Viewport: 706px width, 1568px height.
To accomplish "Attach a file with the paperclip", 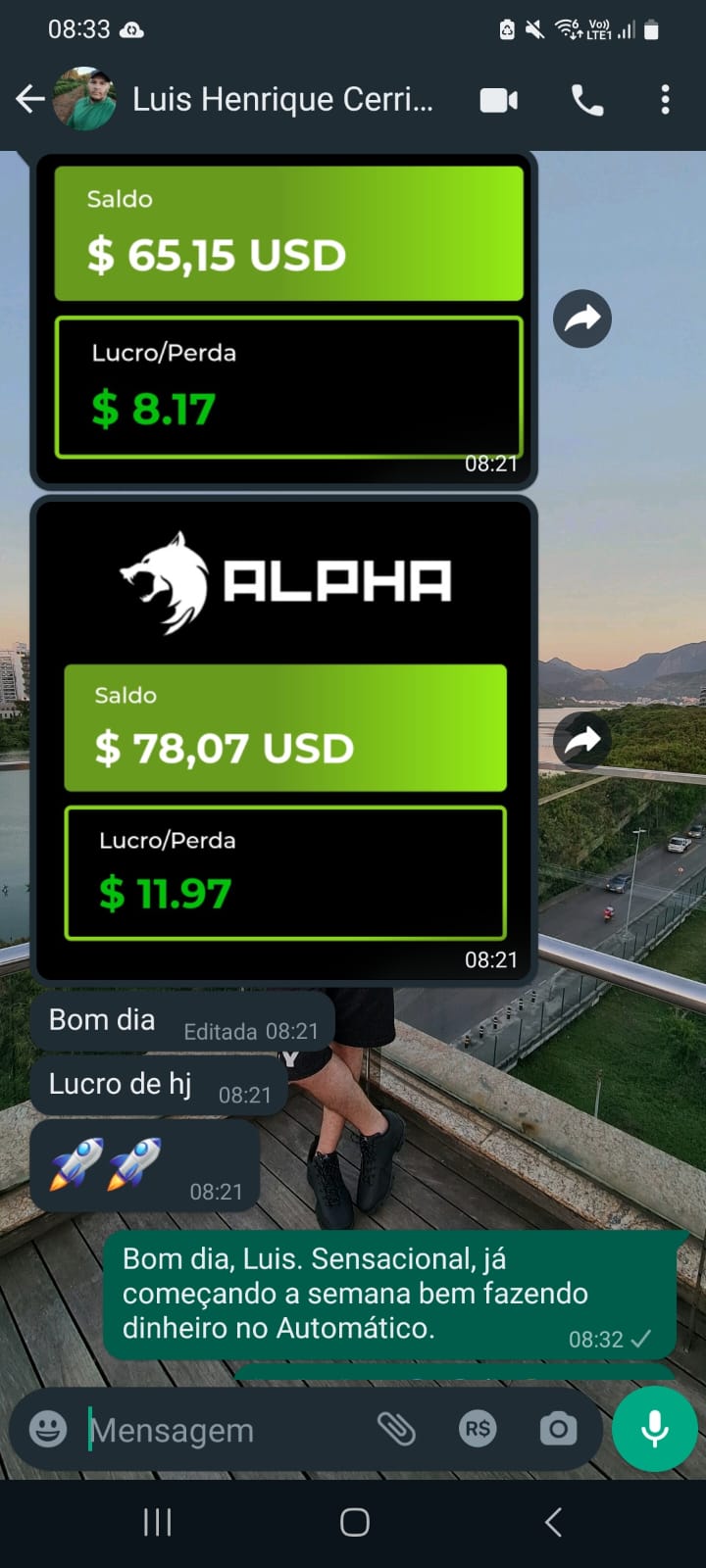I will [396, 1429].
